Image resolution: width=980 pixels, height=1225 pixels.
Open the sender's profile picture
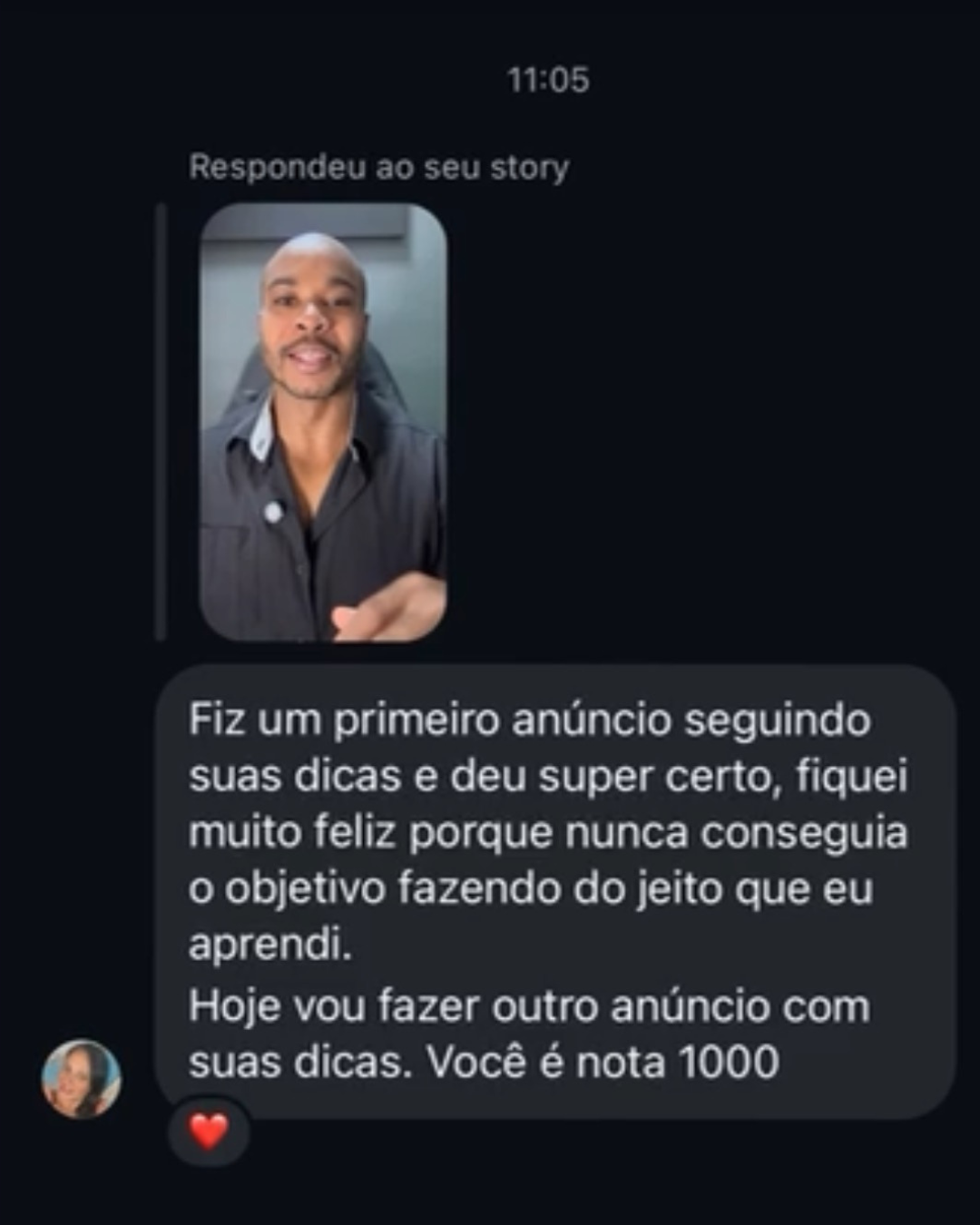point(82,1078)
